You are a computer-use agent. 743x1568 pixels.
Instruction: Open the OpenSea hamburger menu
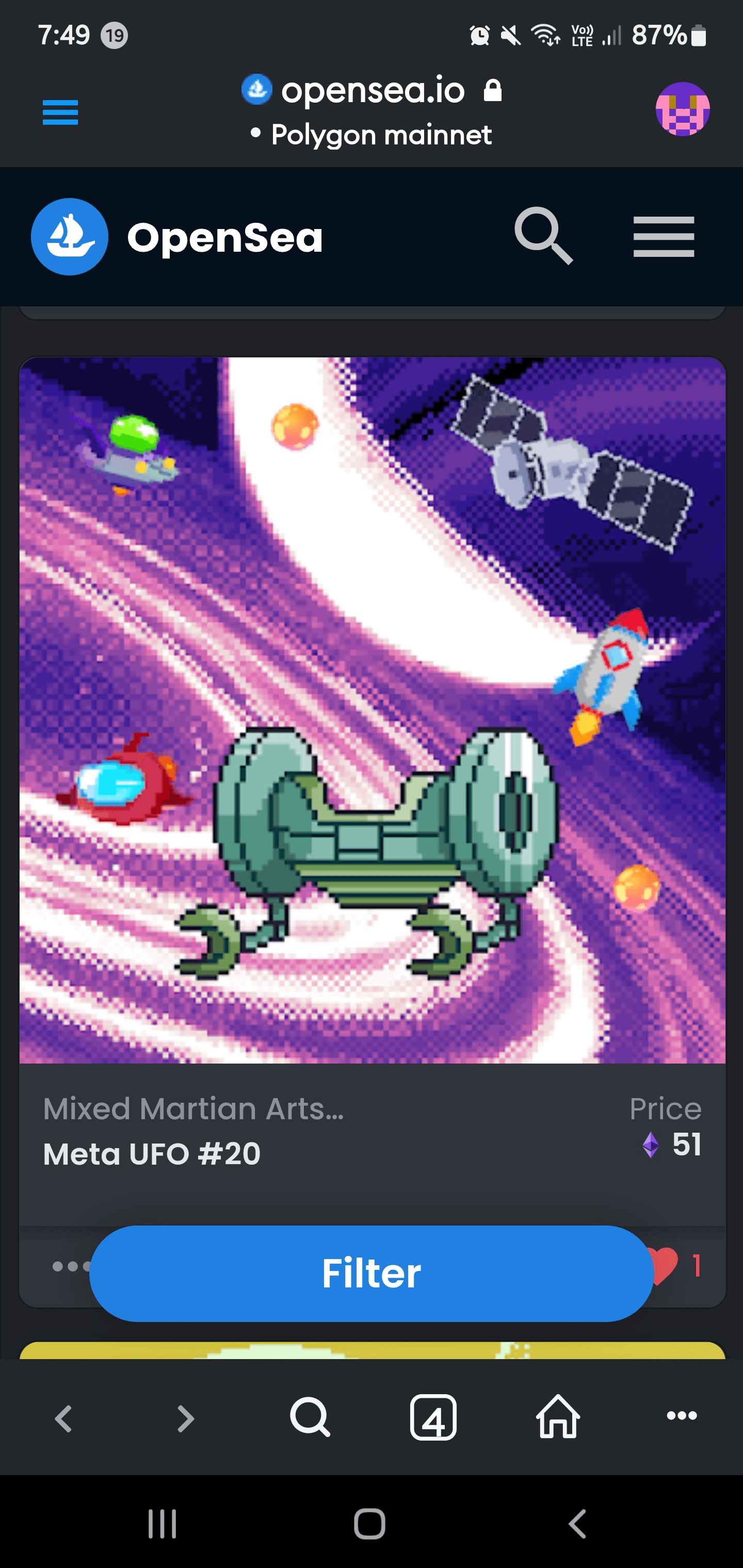pos(664,237)
